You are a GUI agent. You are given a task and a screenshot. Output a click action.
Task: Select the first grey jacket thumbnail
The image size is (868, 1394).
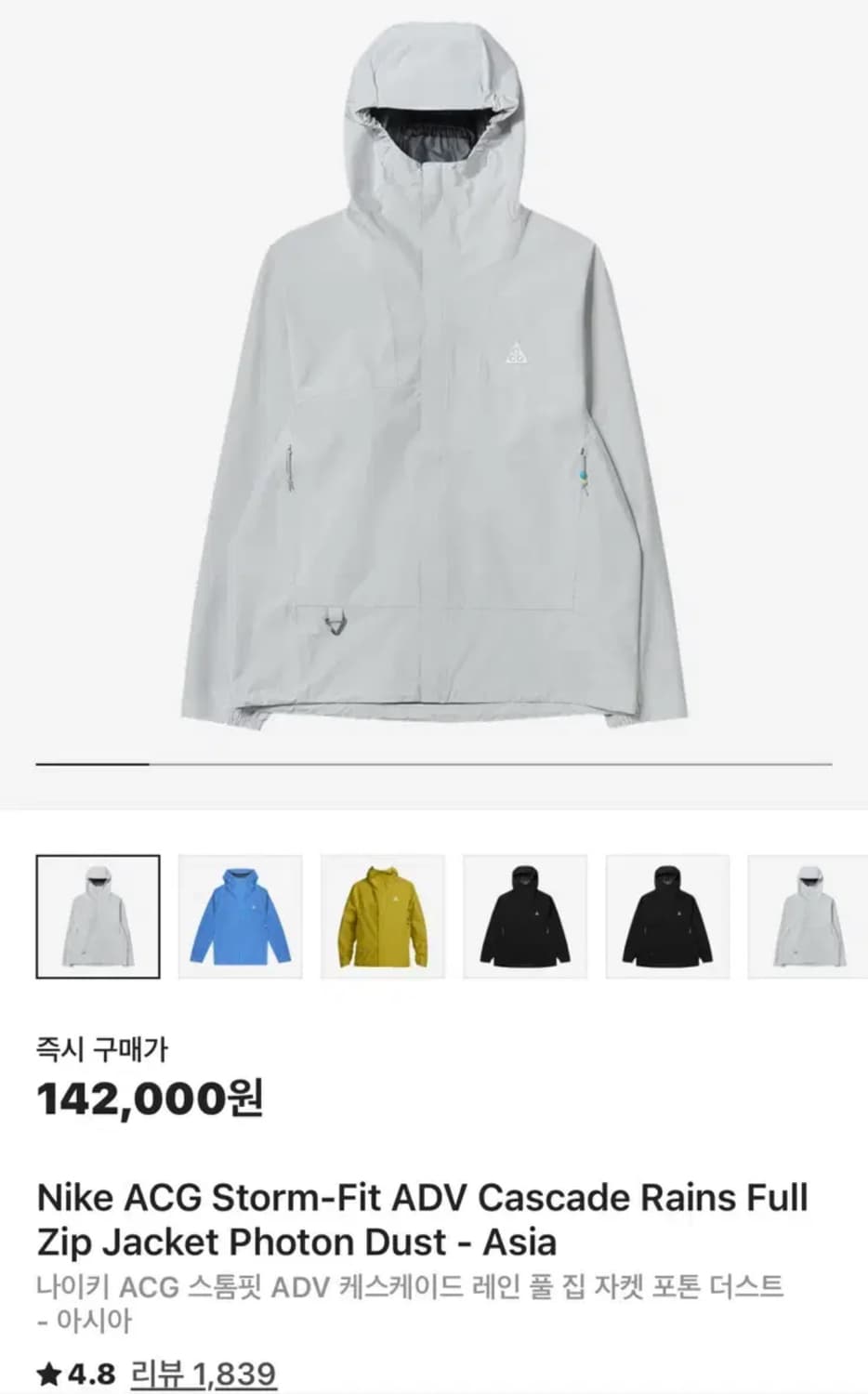click(98, 916)
